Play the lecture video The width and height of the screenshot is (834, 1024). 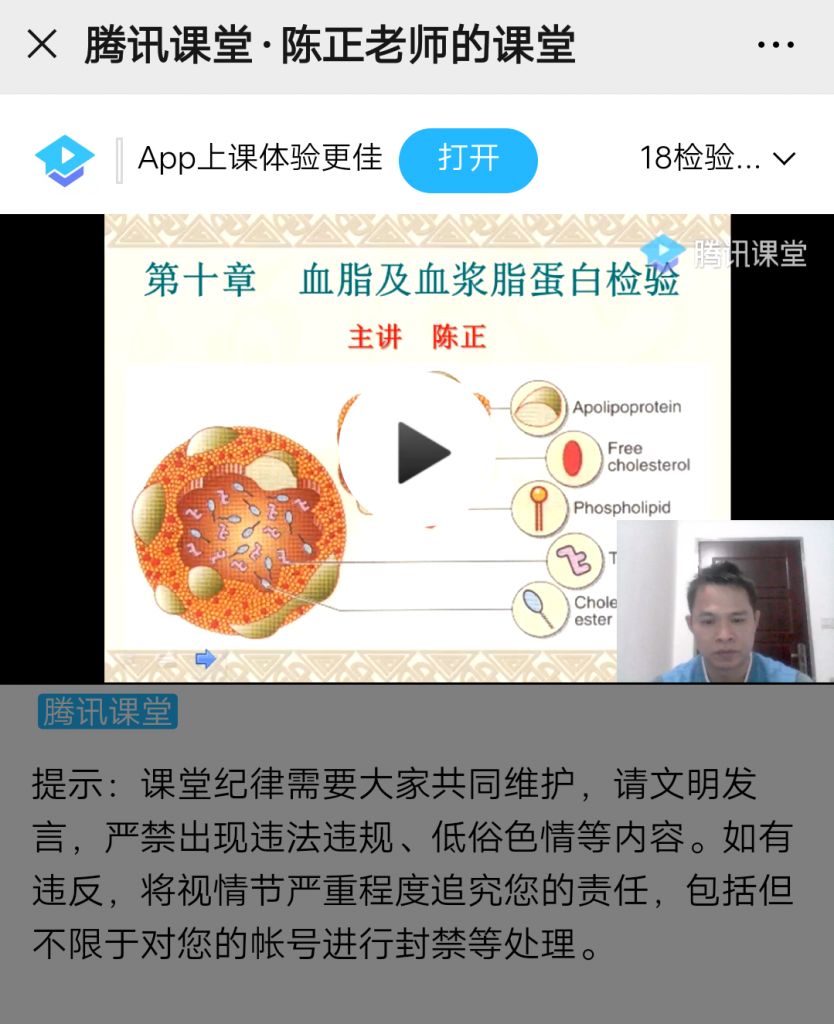pos(417,452)
